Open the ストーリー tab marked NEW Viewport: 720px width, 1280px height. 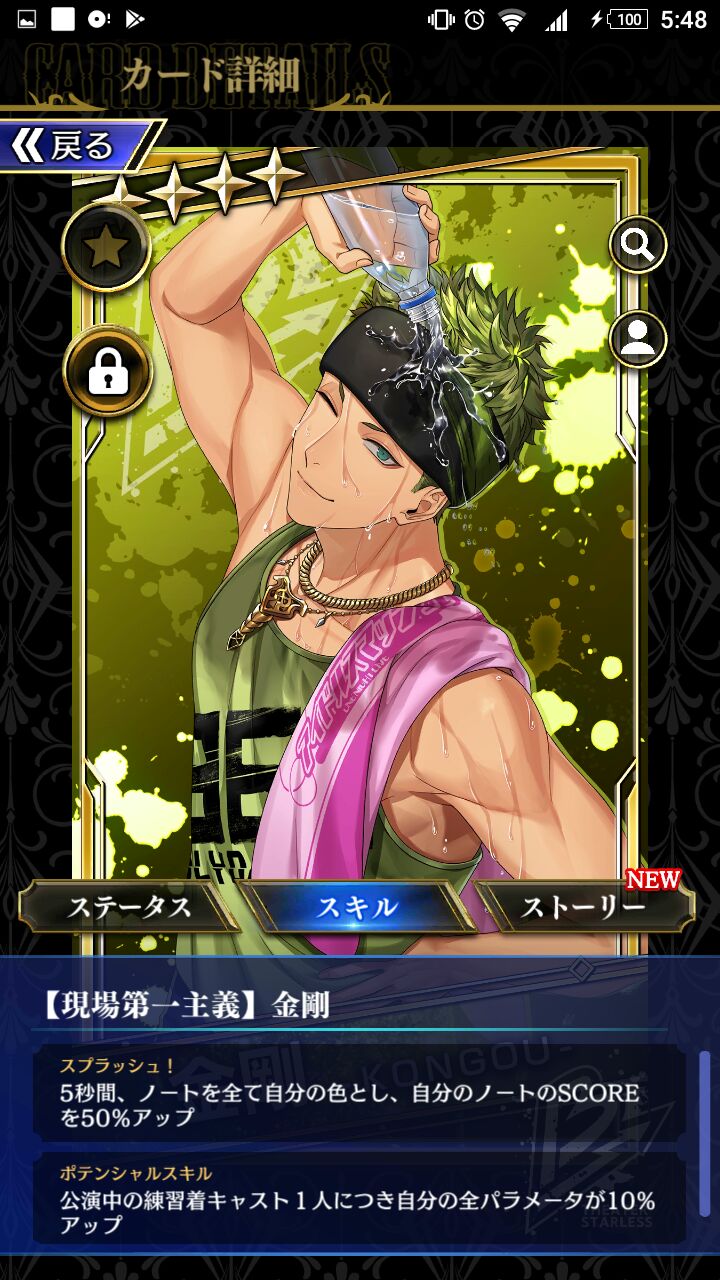(x=583, y=908)
